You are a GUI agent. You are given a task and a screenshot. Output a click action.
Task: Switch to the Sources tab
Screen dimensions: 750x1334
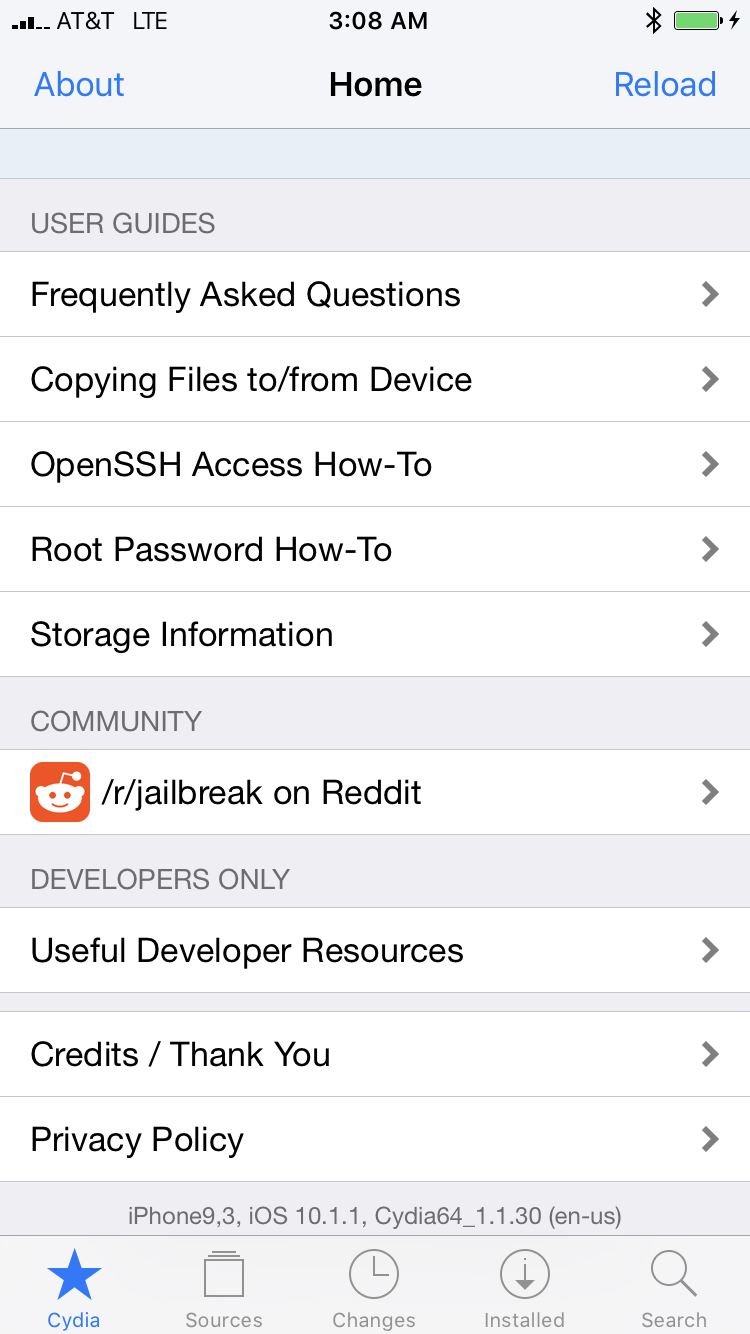coord(224,1289)
